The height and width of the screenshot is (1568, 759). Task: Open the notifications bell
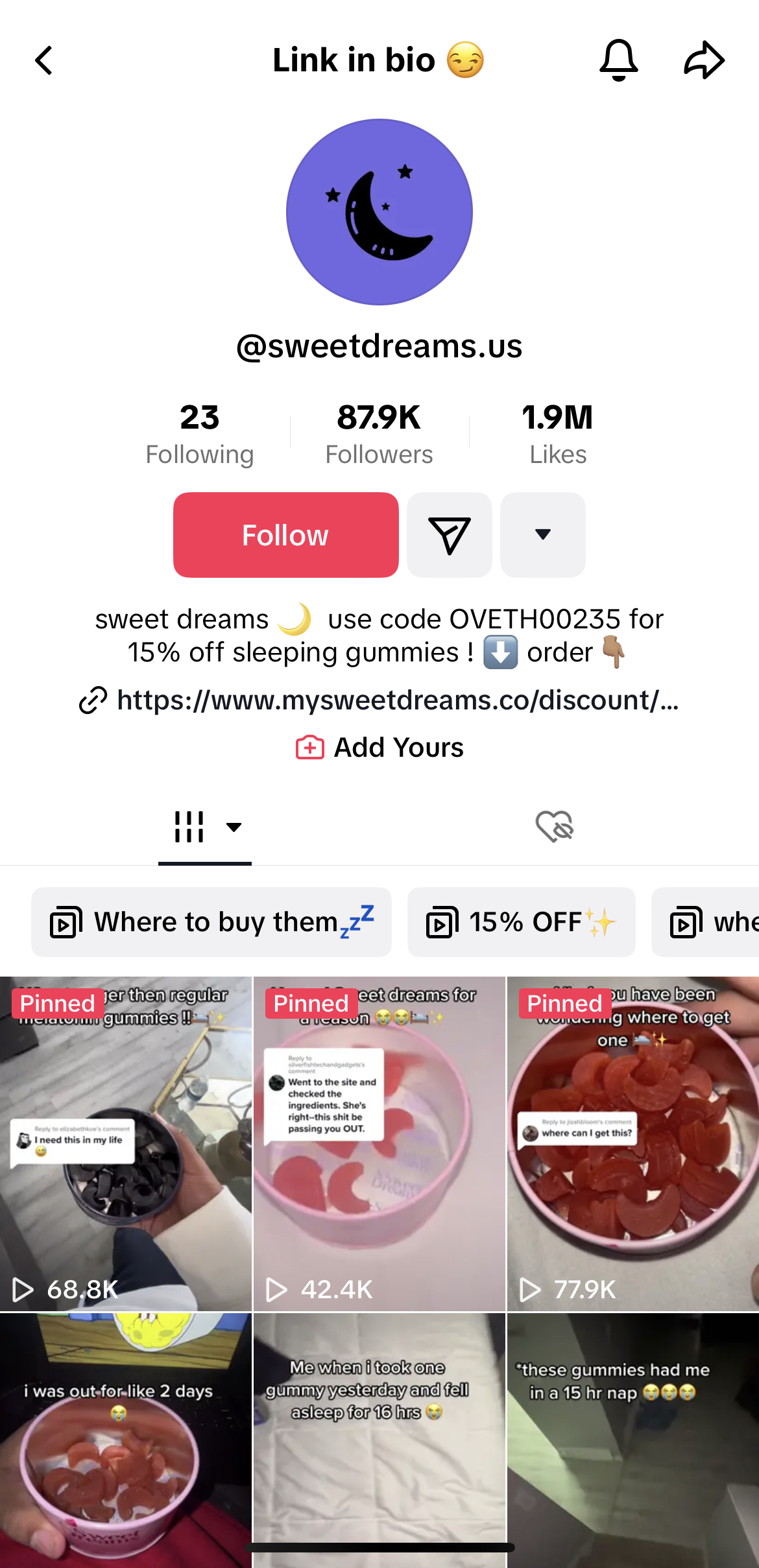(618, 60)
